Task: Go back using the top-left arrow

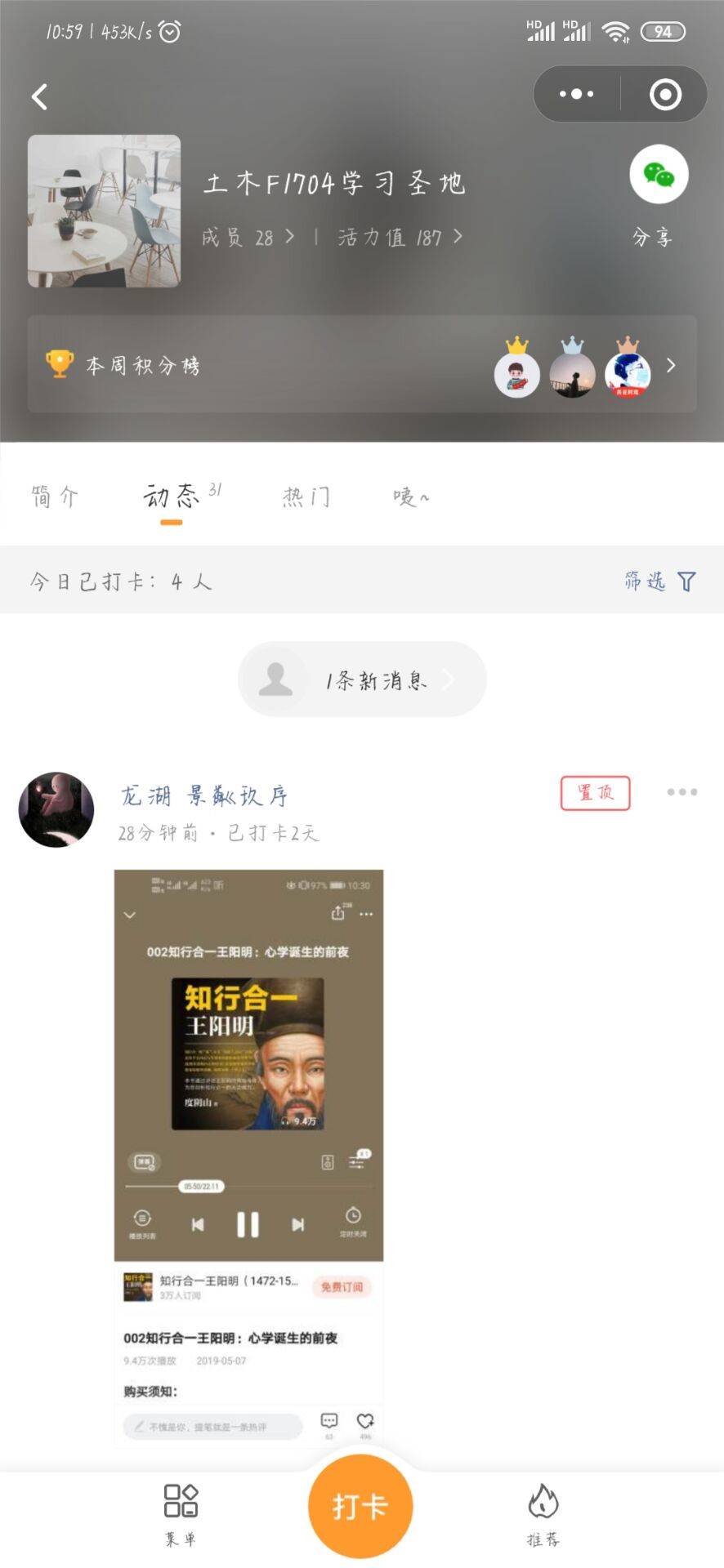Action: (39, 96)
